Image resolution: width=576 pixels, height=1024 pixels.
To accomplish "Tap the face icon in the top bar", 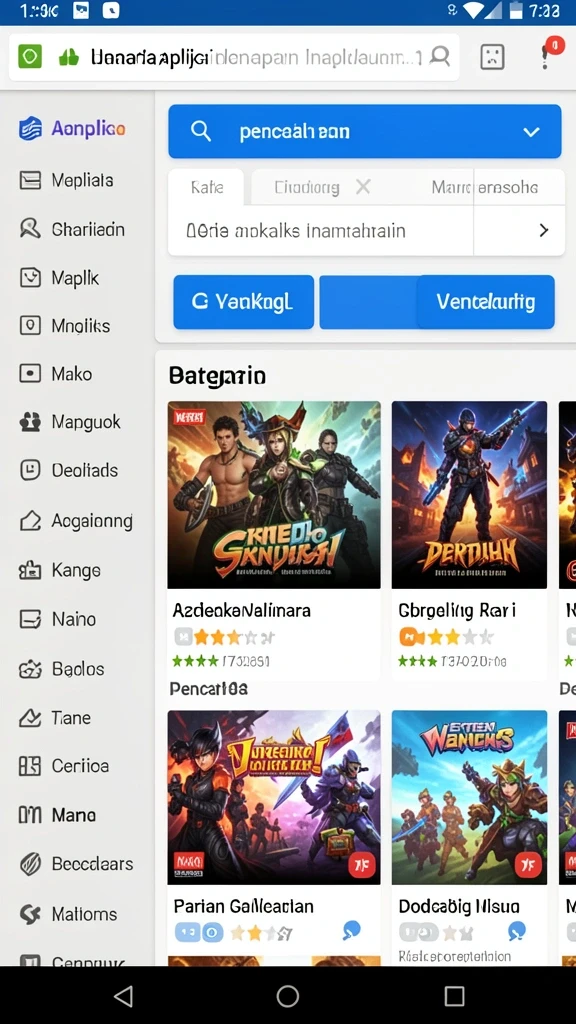I will click(492, 57).
